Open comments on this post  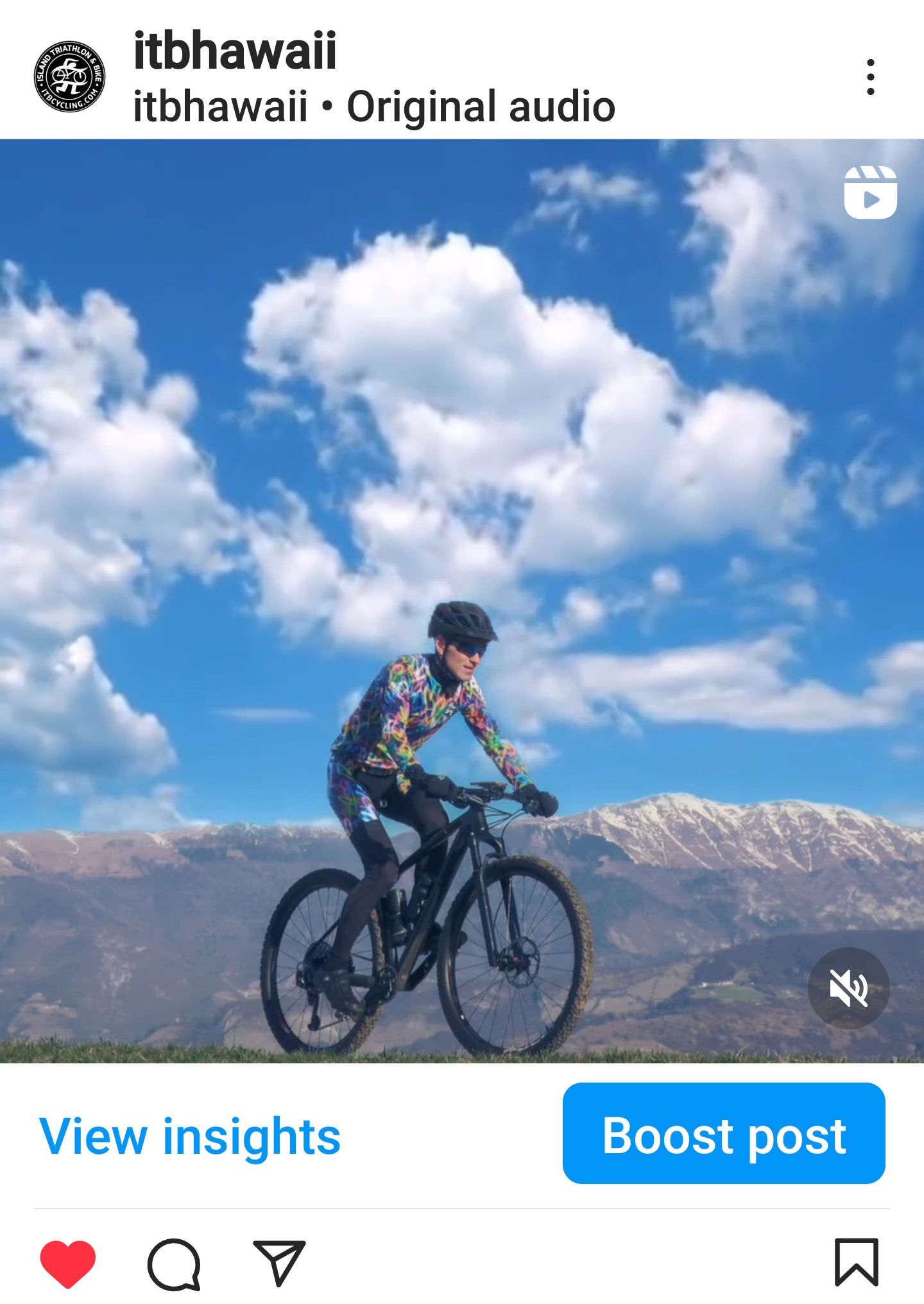[174, 1263]
